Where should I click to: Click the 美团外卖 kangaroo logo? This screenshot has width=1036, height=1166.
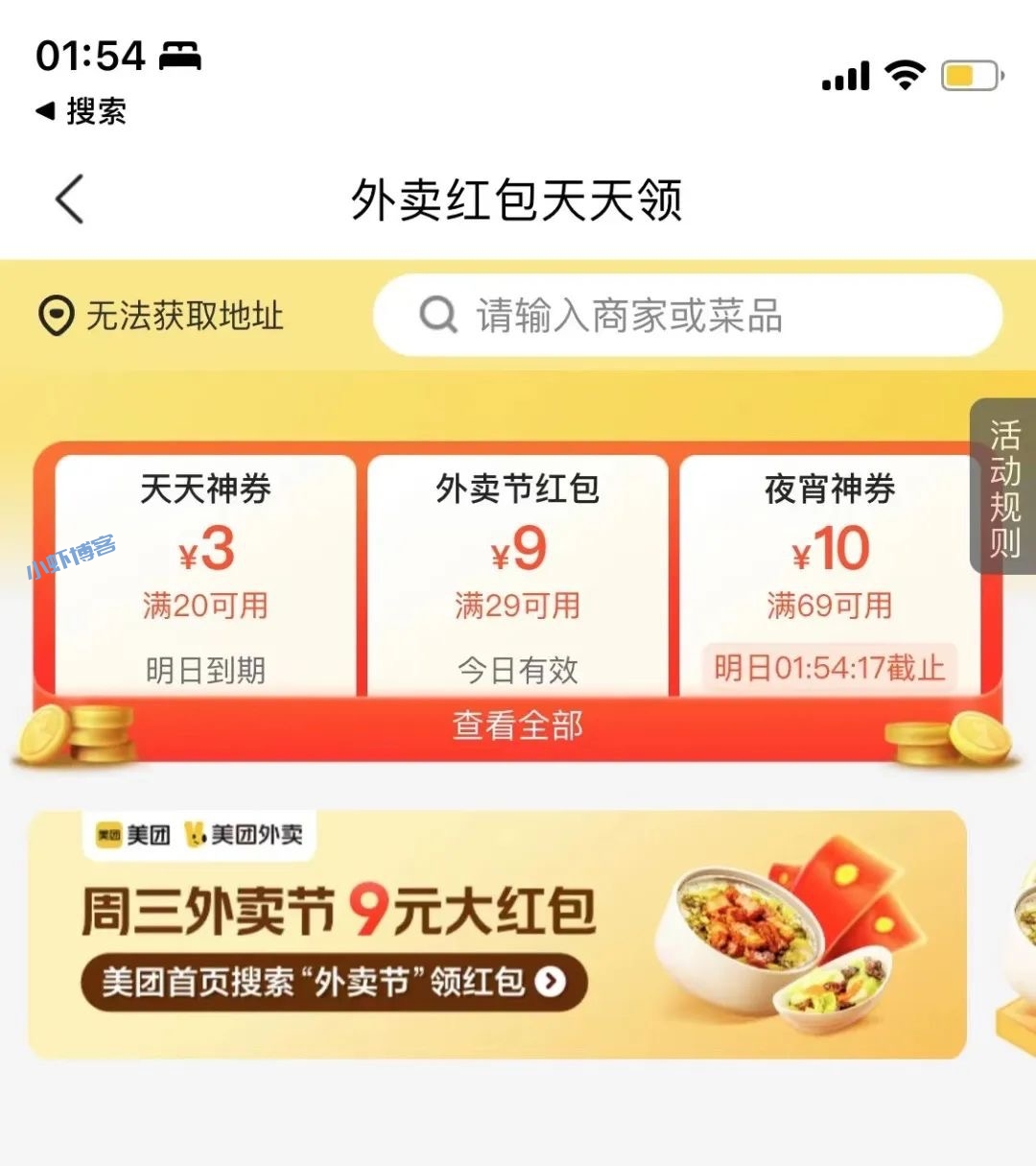pos(200,834)
